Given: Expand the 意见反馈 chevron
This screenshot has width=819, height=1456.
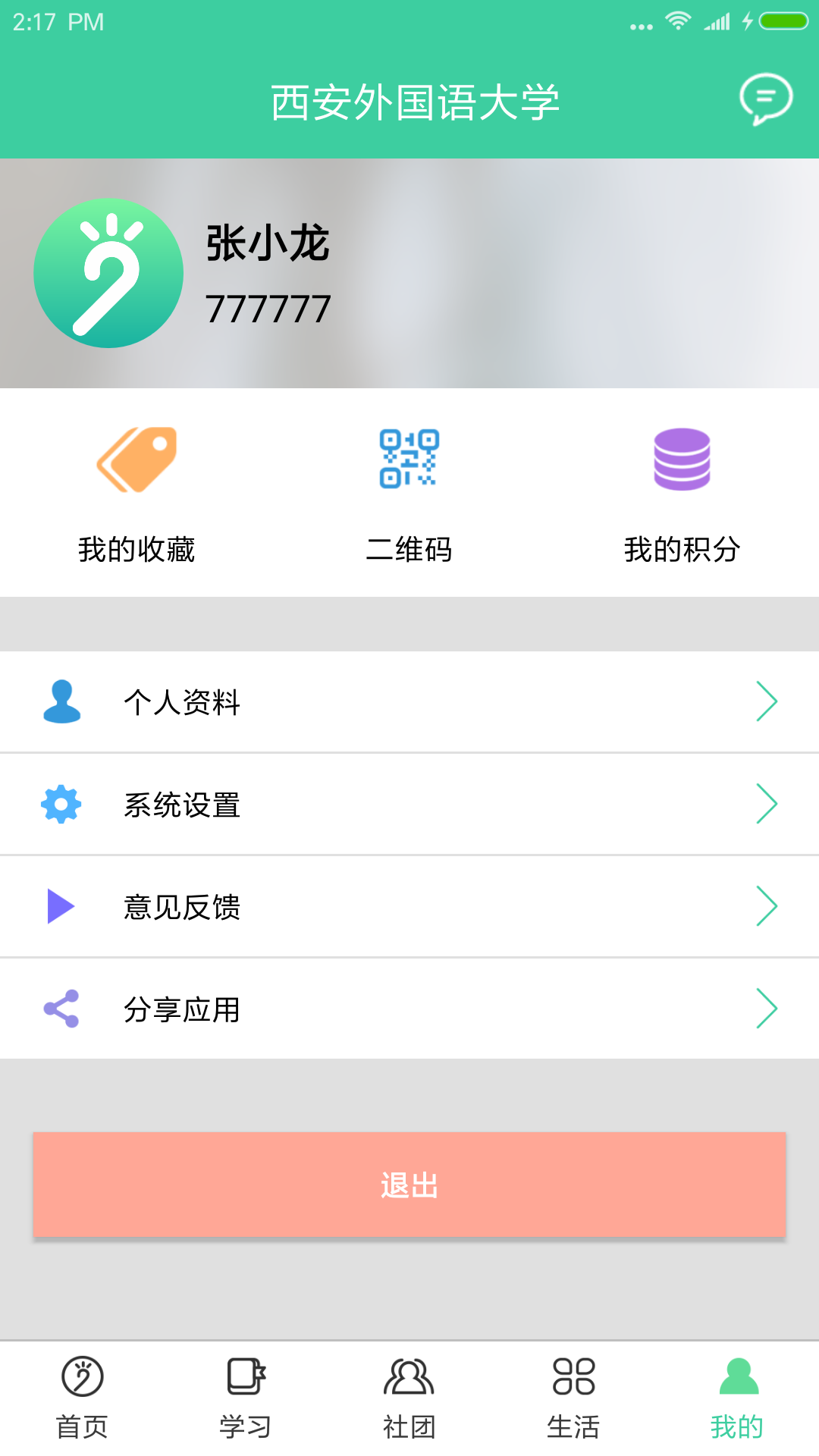Looking at the screenshot, I should [x=767, y=906].
